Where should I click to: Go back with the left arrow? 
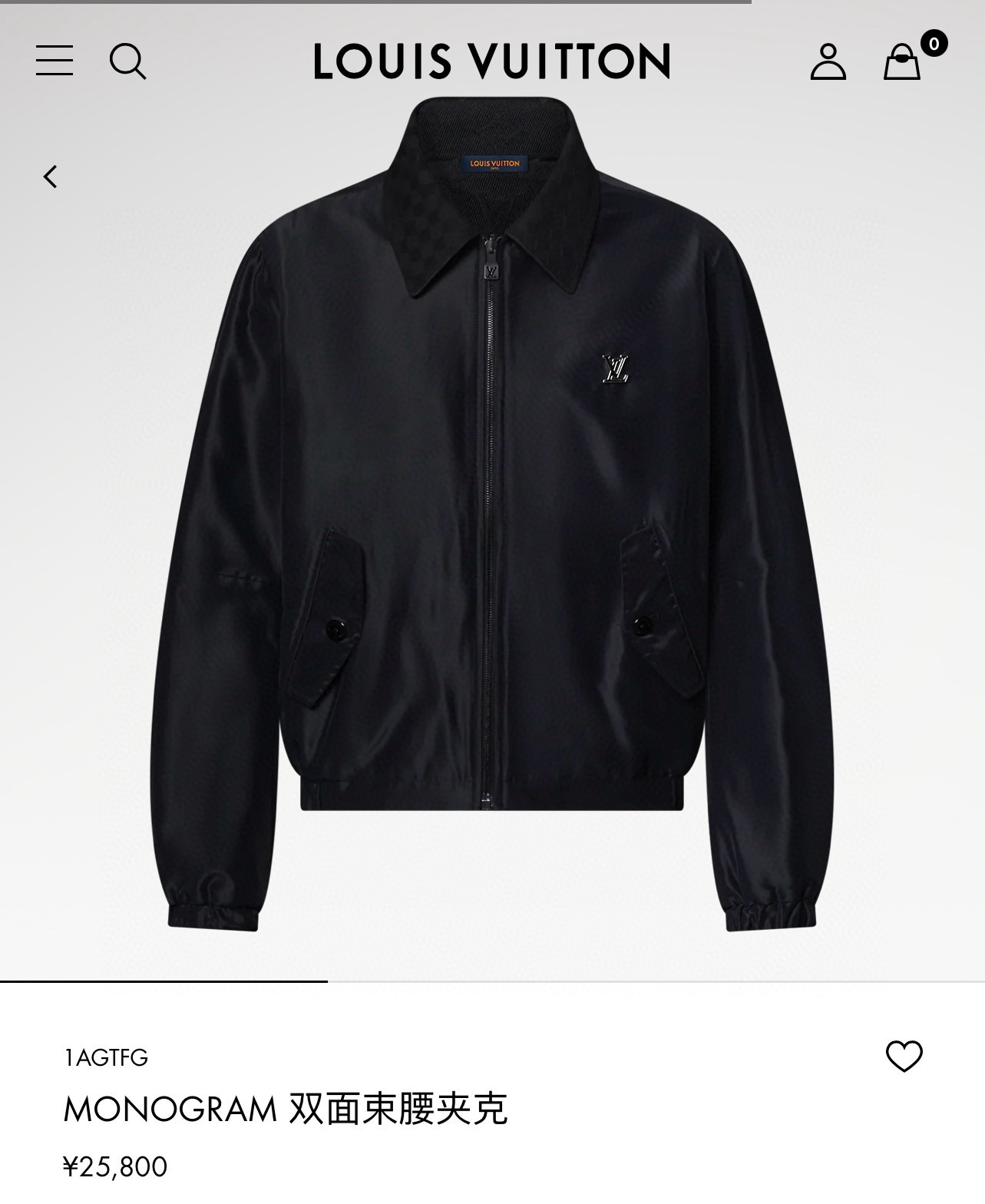(51, 177)
